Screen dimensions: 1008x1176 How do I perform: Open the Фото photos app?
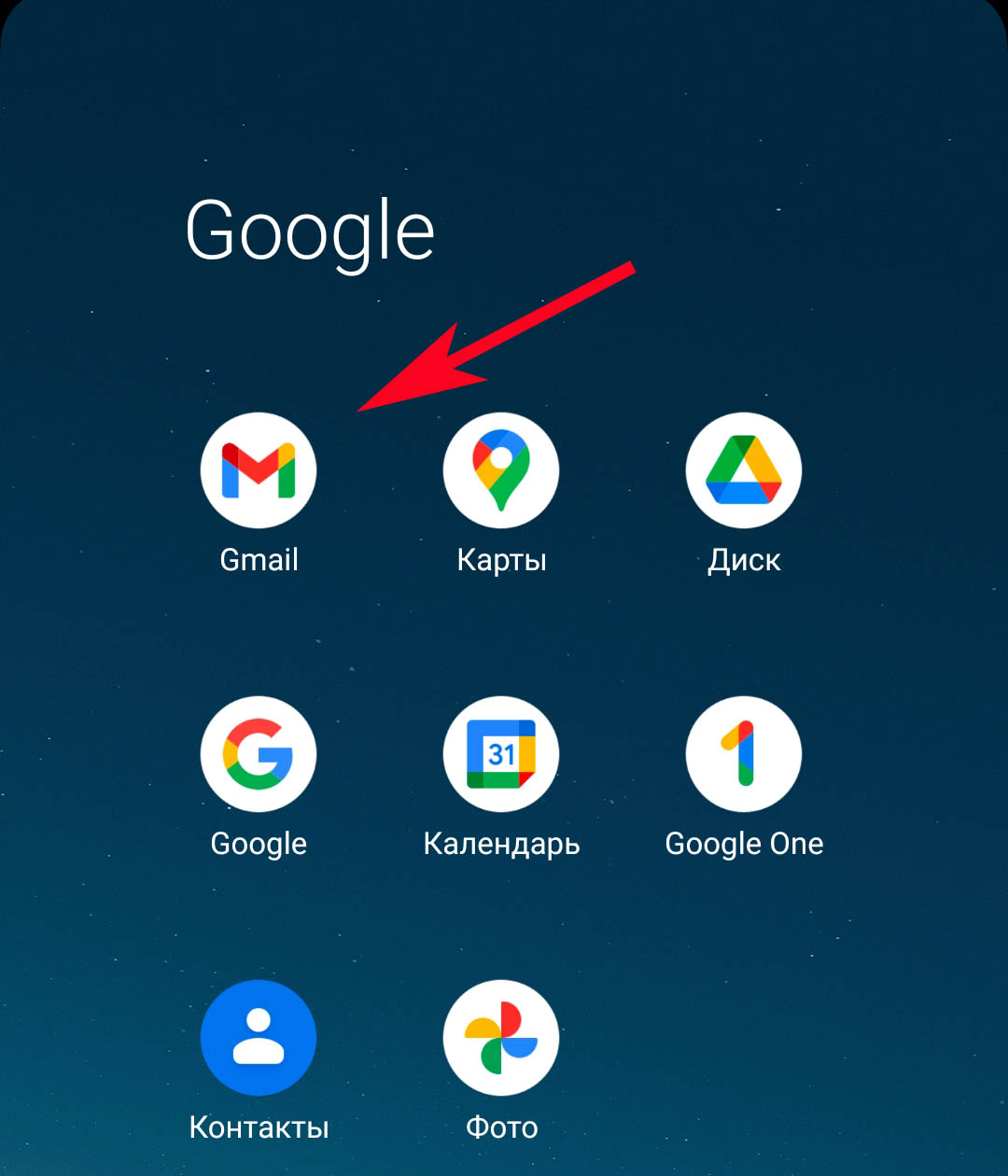click(x=501, y=1038)
